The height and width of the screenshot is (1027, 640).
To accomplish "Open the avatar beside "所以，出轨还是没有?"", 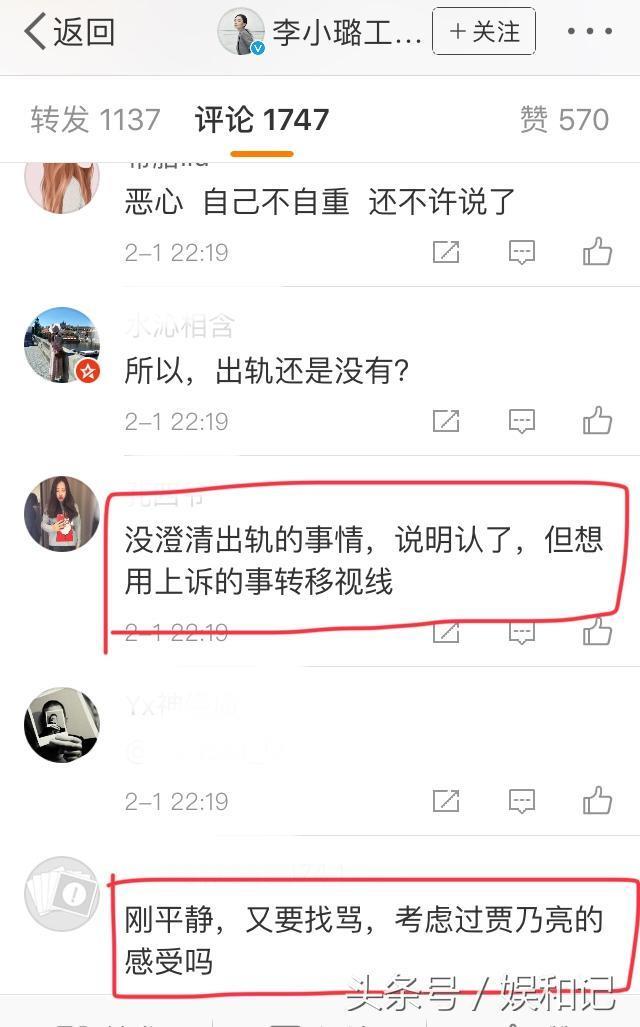I will click(62, 345).
